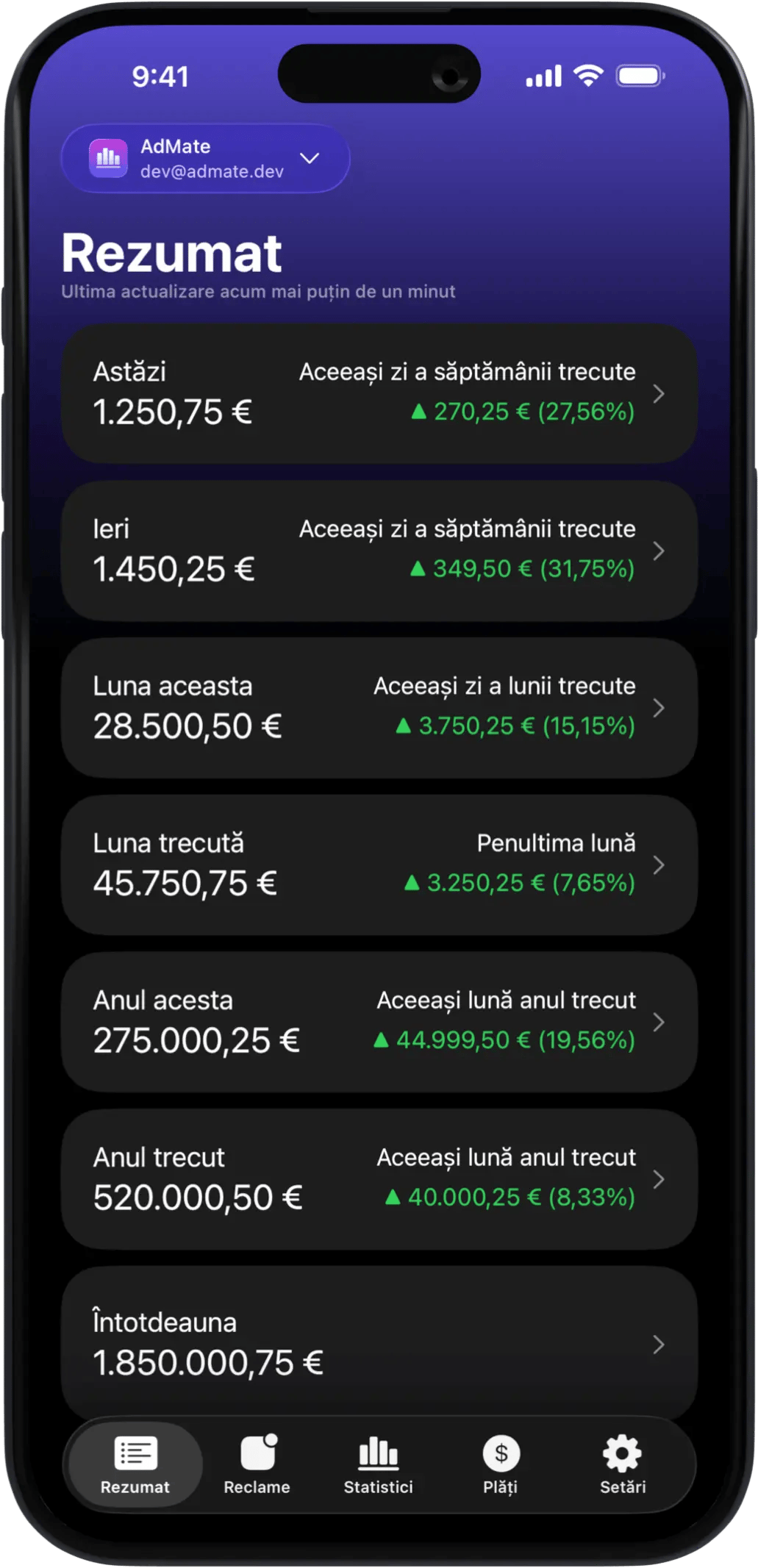Switch to the Reclame tab
The image size is (758, 1568).
click(257, 1466)
